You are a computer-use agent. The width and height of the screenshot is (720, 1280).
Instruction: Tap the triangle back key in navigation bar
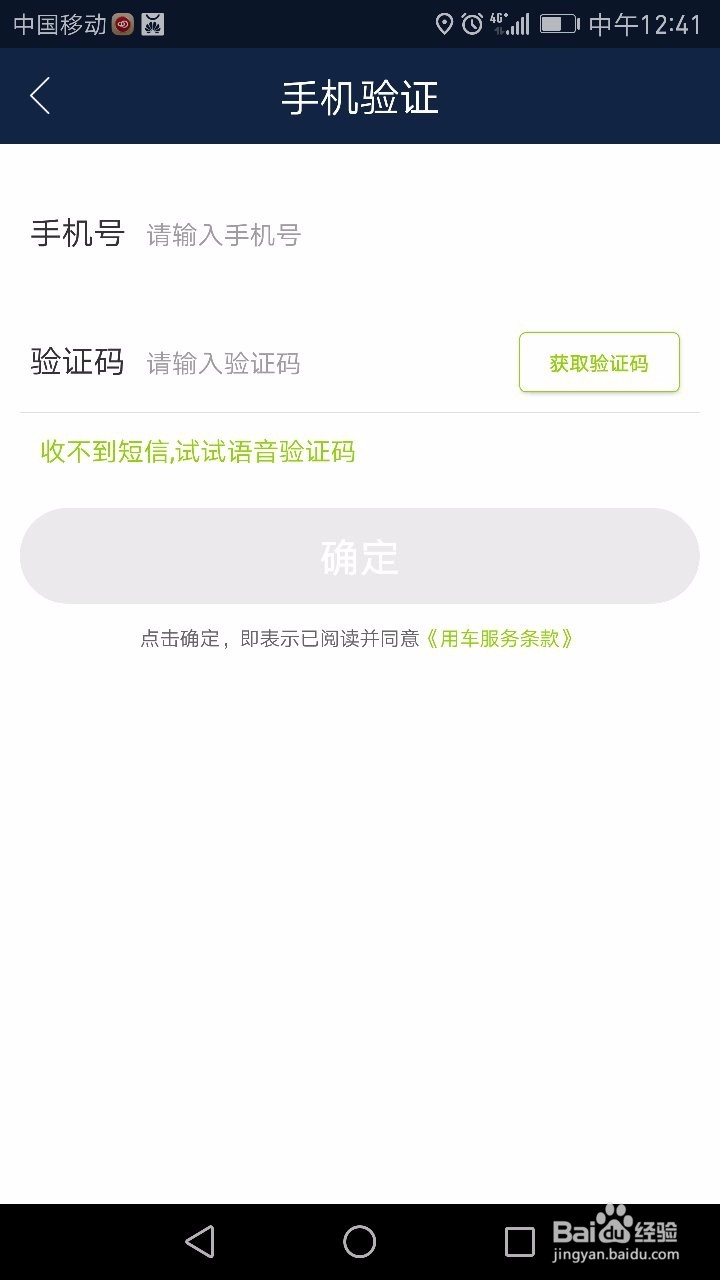click(x=200, y=1241)
